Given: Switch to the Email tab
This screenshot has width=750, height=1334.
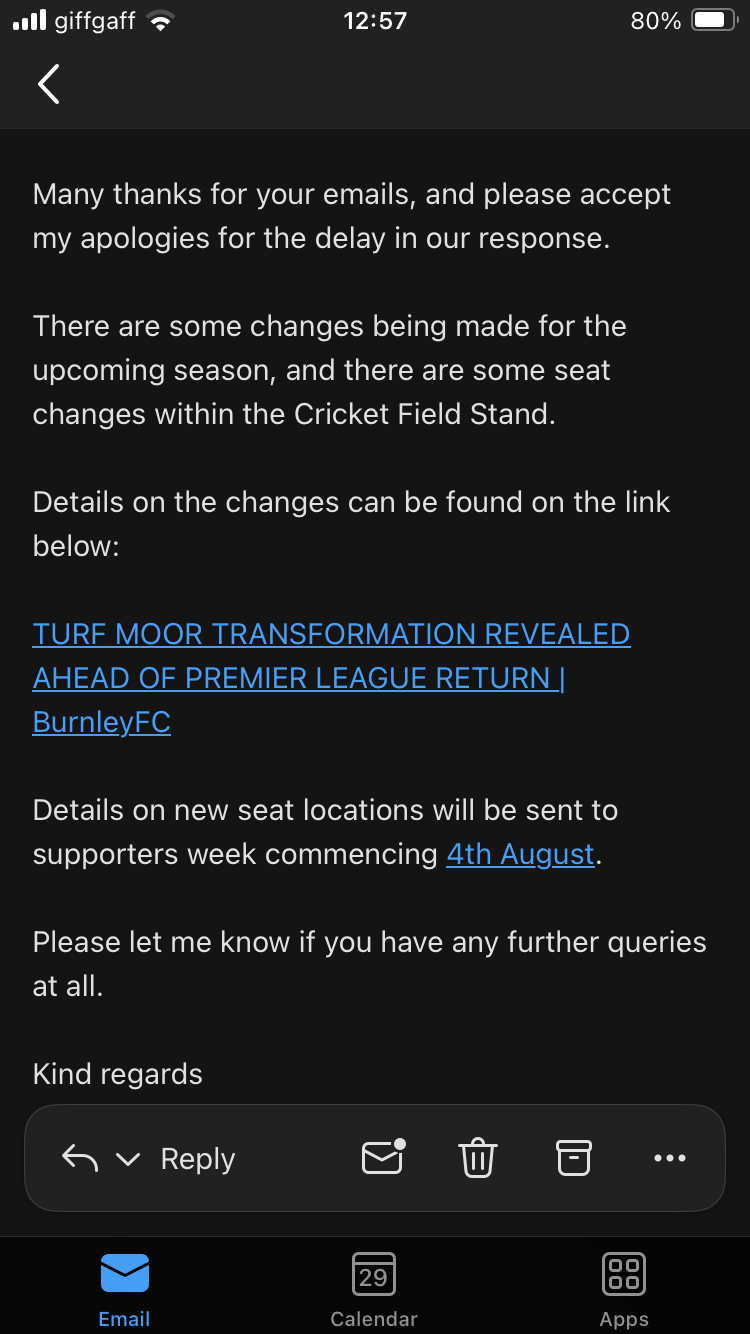Looking at the screenshot, I should [125, 1288].
